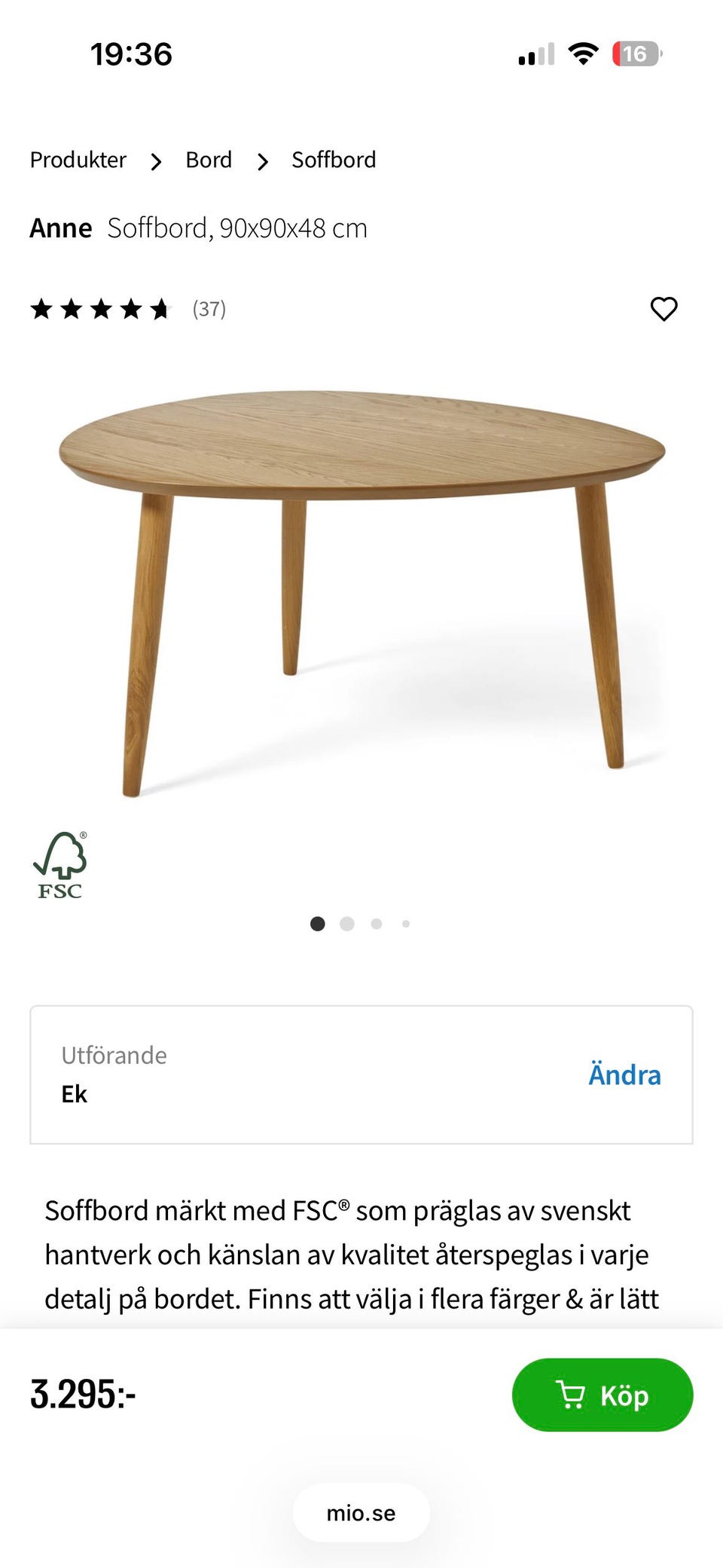Open the Soffbord breadcrumb category

click(x=334, y=160)
